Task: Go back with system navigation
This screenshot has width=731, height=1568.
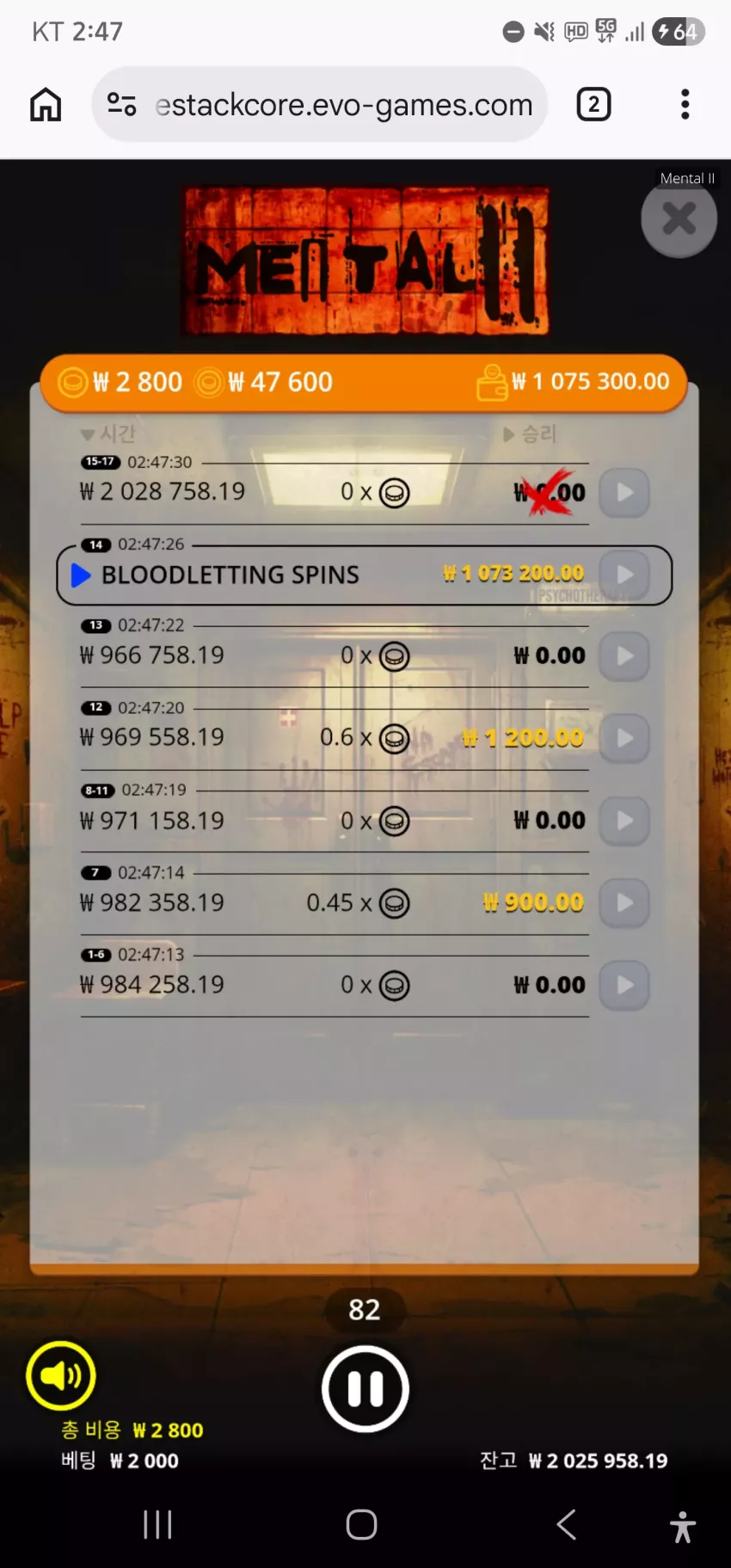Action: coord(566,1525)
